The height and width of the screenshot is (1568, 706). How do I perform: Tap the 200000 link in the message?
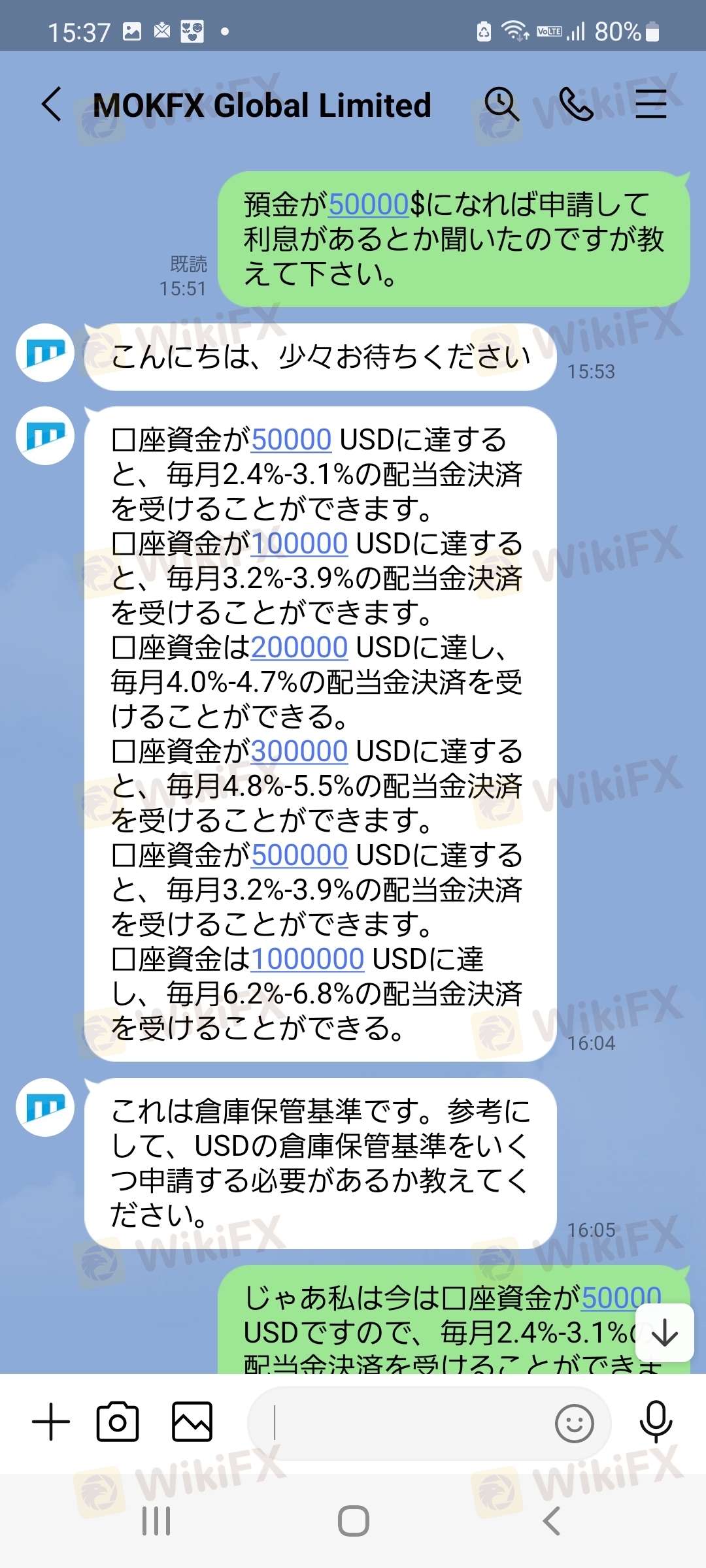[x=299, y=647]
